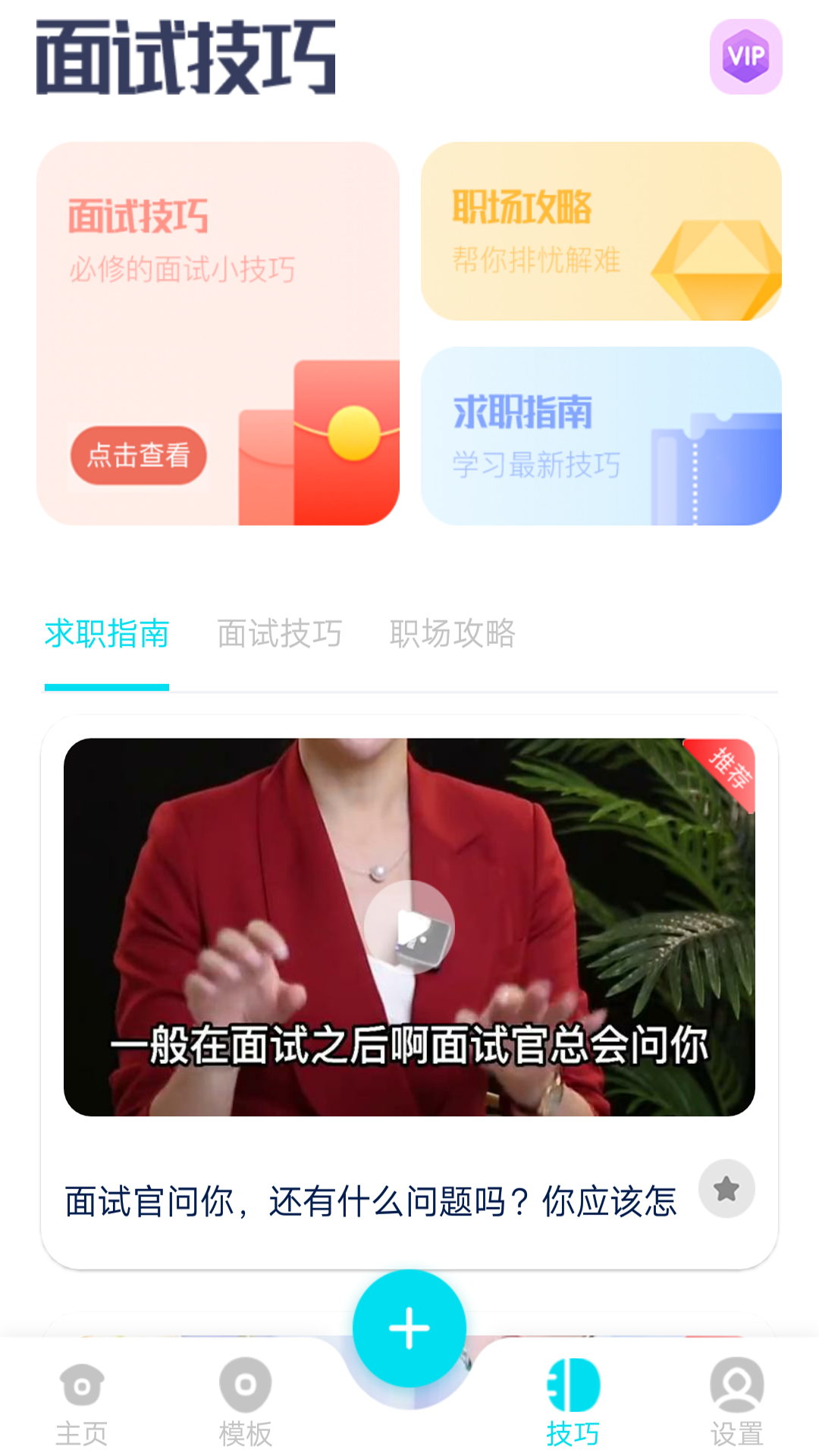Open the 求职指南 card
This screenshot has height=1456, width=819.
coord(601,436)
